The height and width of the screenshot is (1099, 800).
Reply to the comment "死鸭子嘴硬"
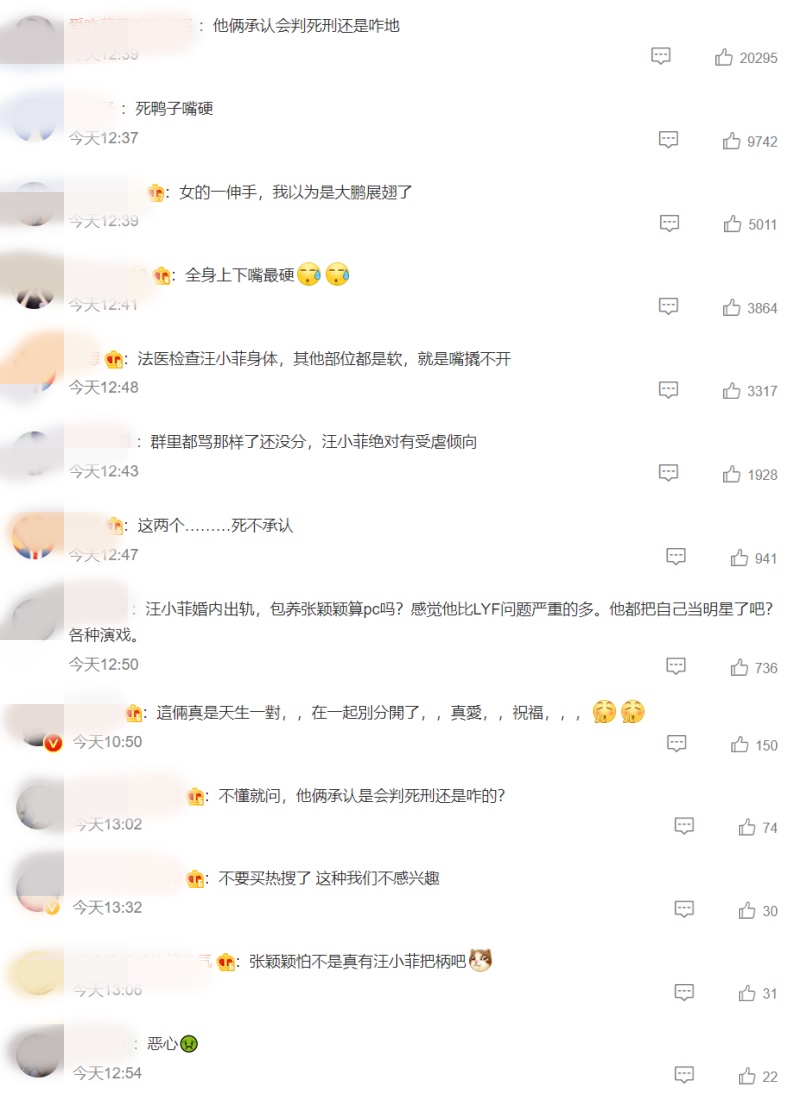[x=669, y=141]
